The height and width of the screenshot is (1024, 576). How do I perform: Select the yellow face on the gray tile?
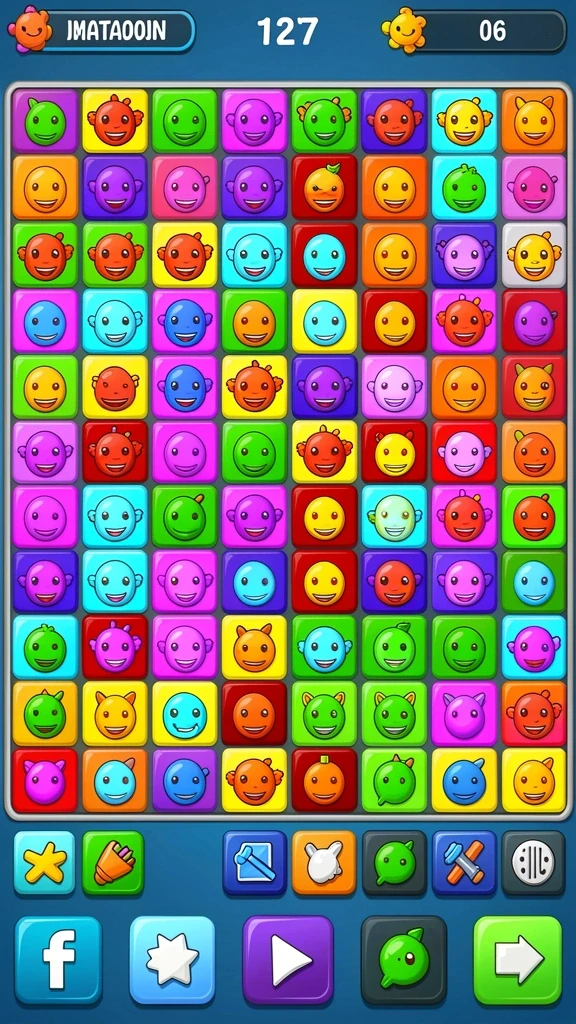point(534,255)
